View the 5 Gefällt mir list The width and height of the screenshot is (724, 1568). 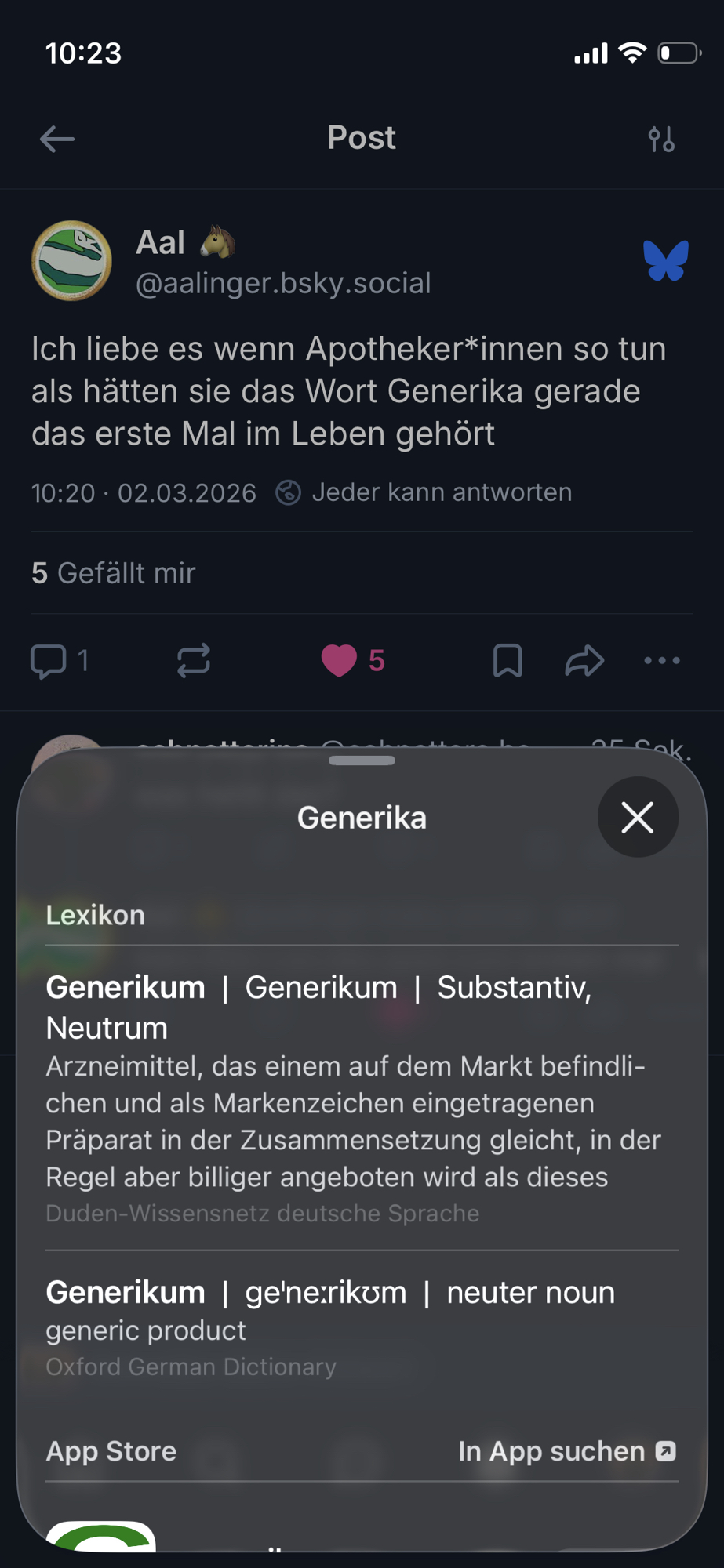point(114,573)
